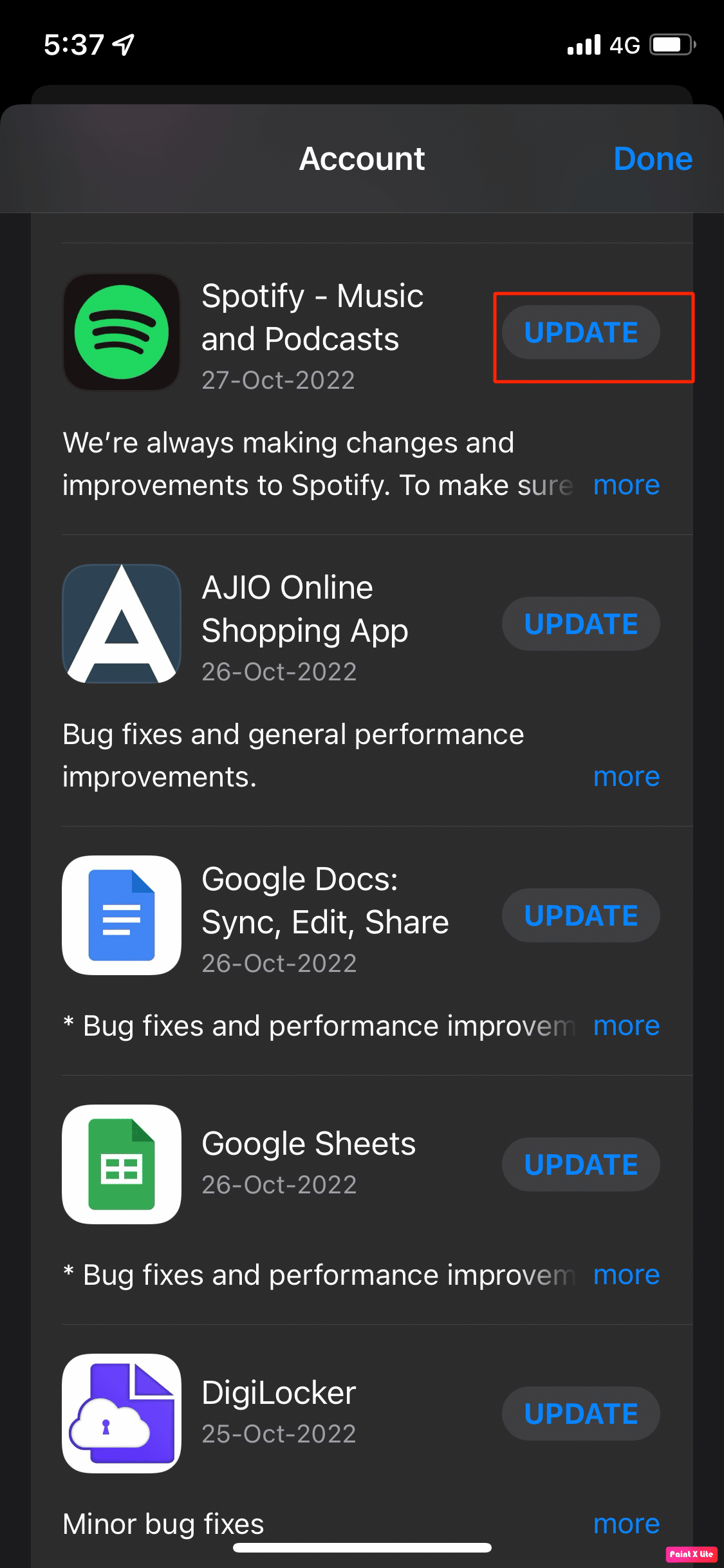
Task: Select the Spotify green logo
Action: (122, 333)
